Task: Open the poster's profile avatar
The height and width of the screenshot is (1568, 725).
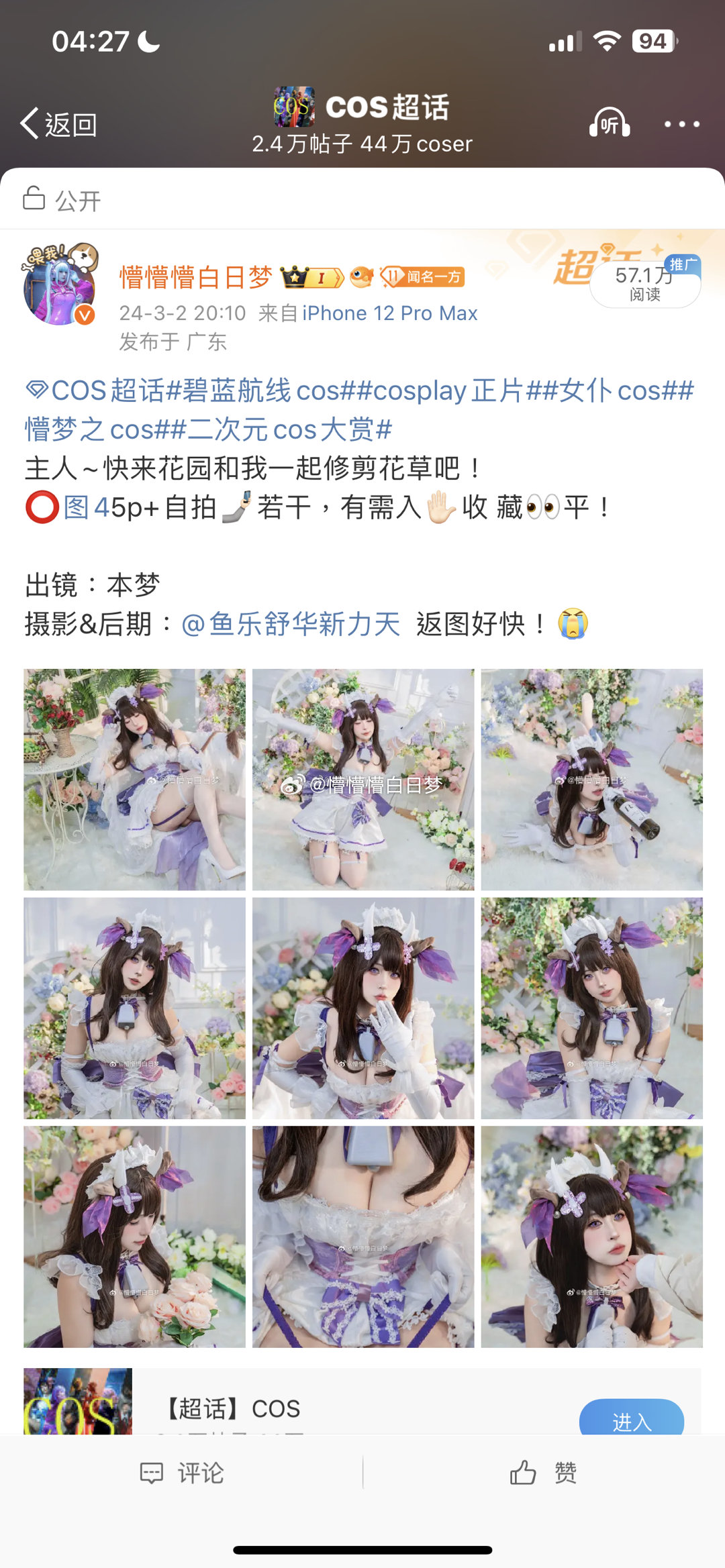Action: tap(60, 285)
